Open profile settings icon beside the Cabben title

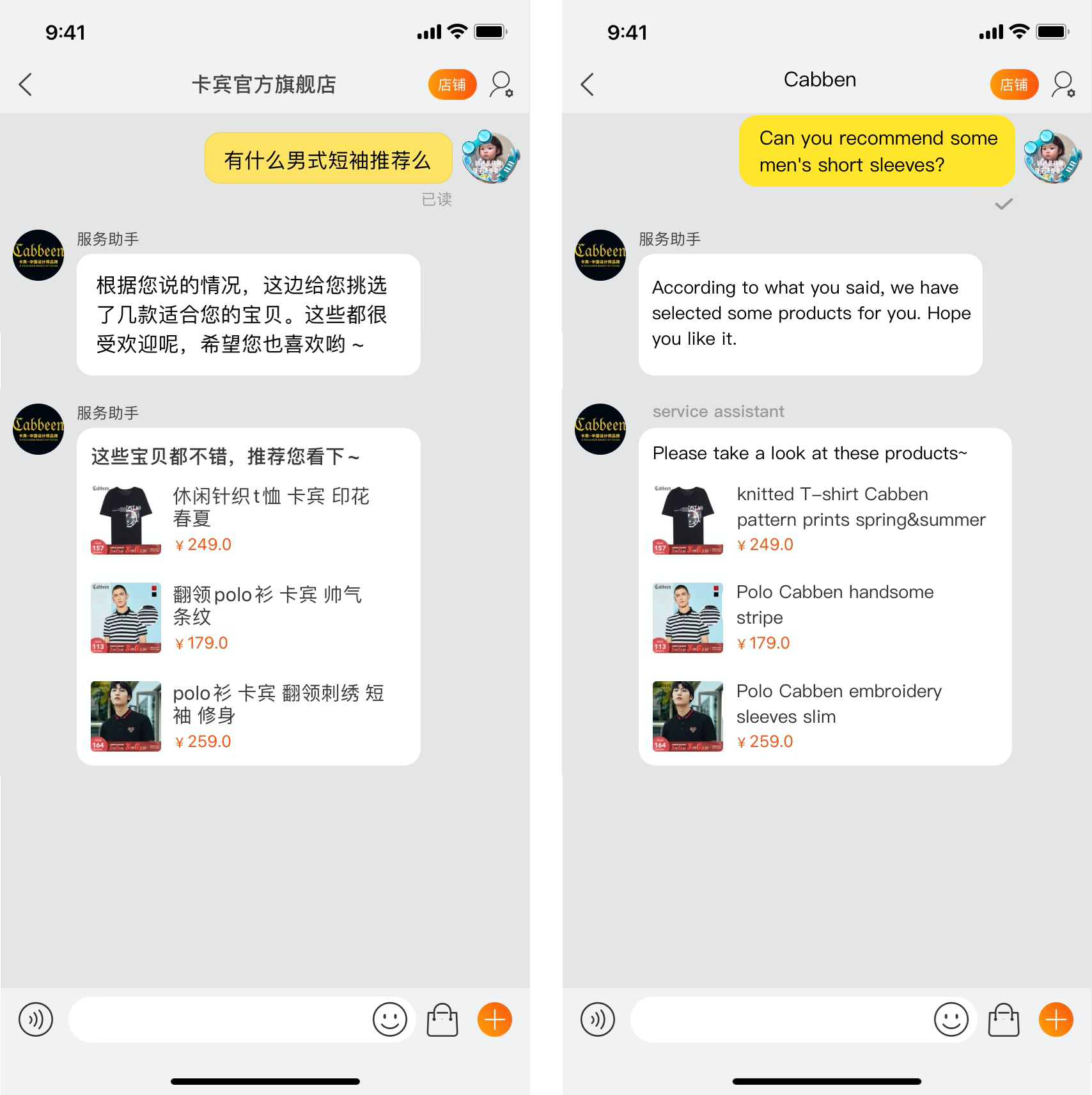click(1063, 84)
